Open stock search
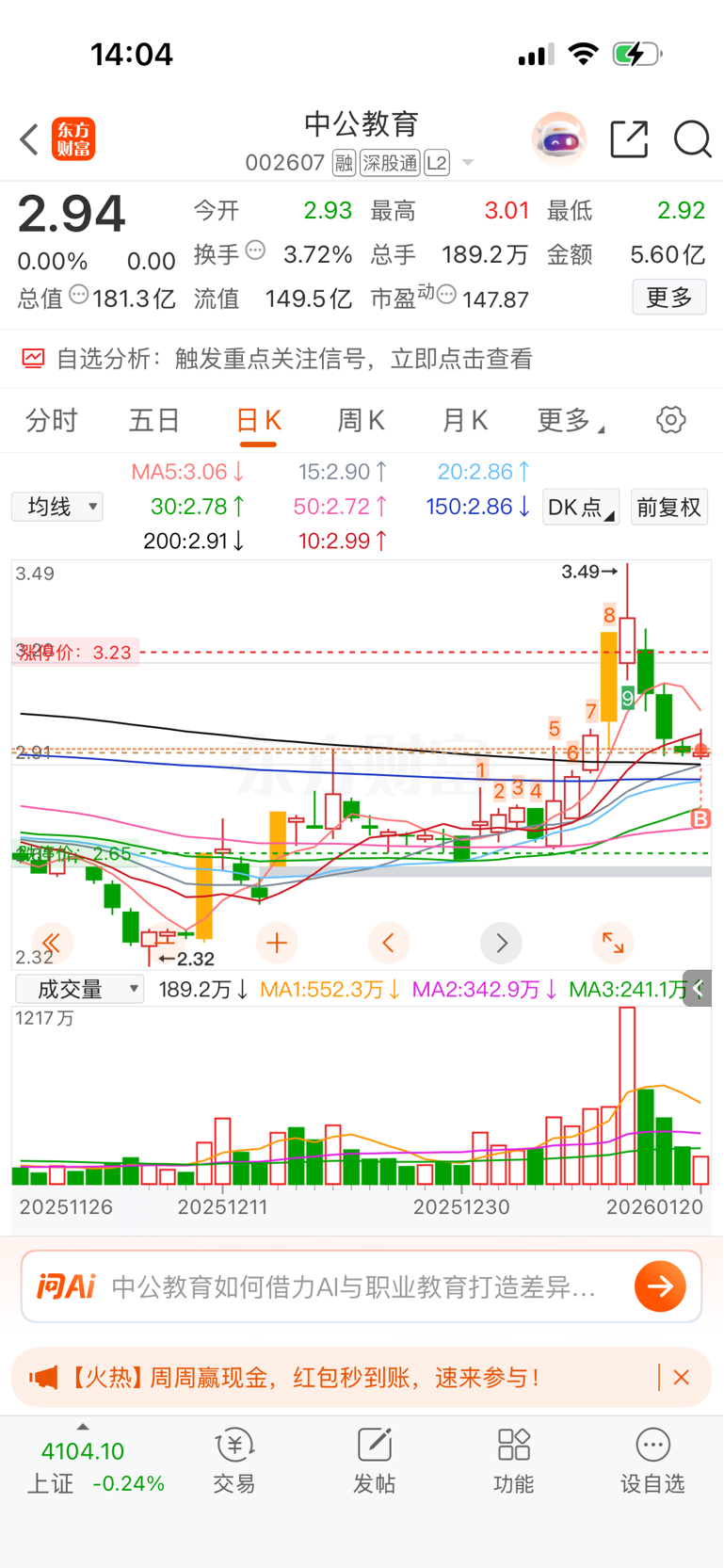Viewport: 724px width, 1568px height. click(x=692, y=139)
